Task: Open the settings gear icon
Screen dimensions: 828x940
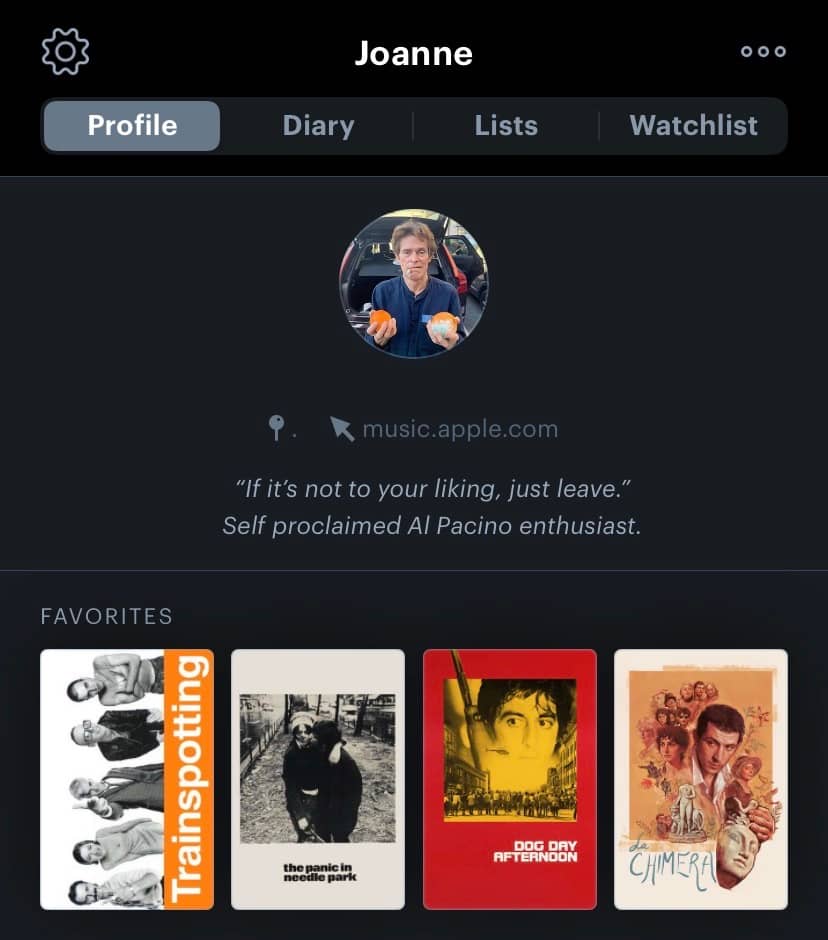Action: coord(65,52)
